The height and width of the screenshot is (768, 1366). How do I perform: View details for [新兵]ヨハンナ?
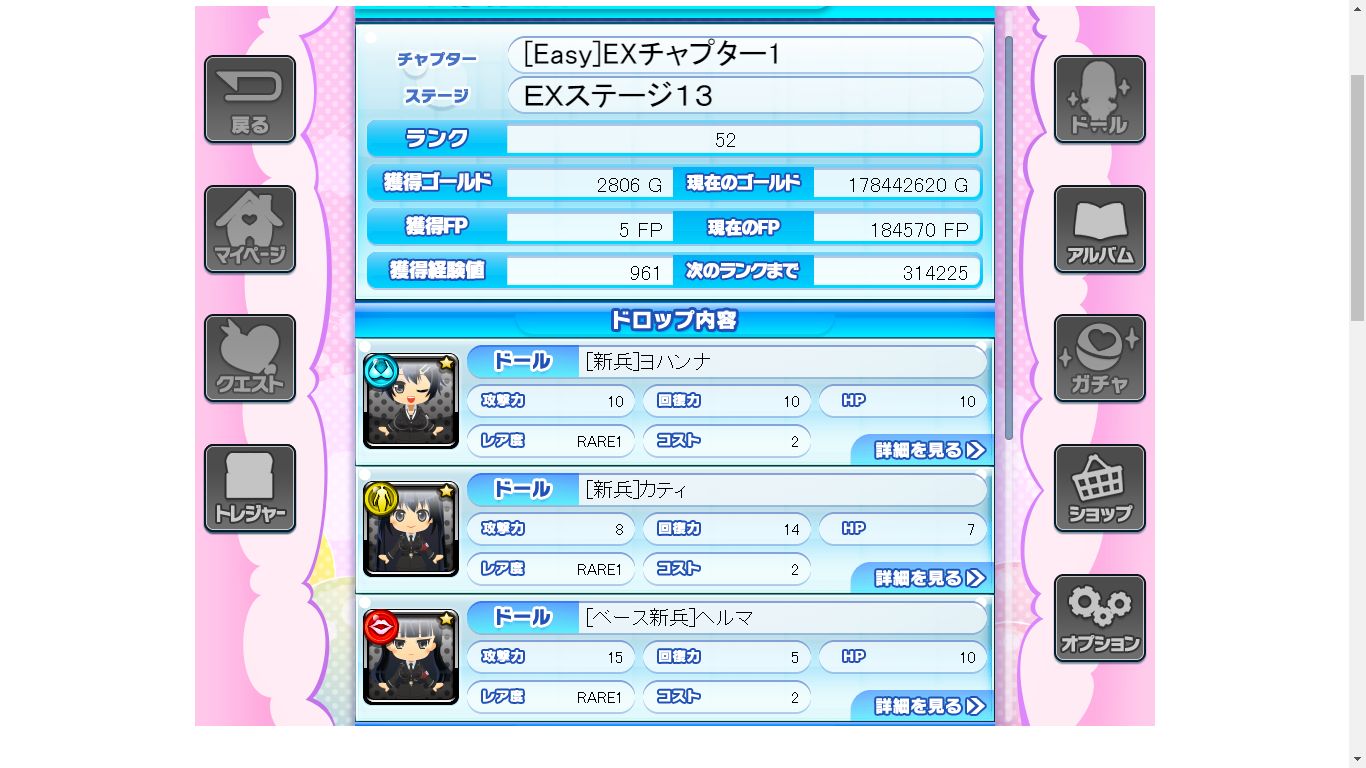[928, 450]
